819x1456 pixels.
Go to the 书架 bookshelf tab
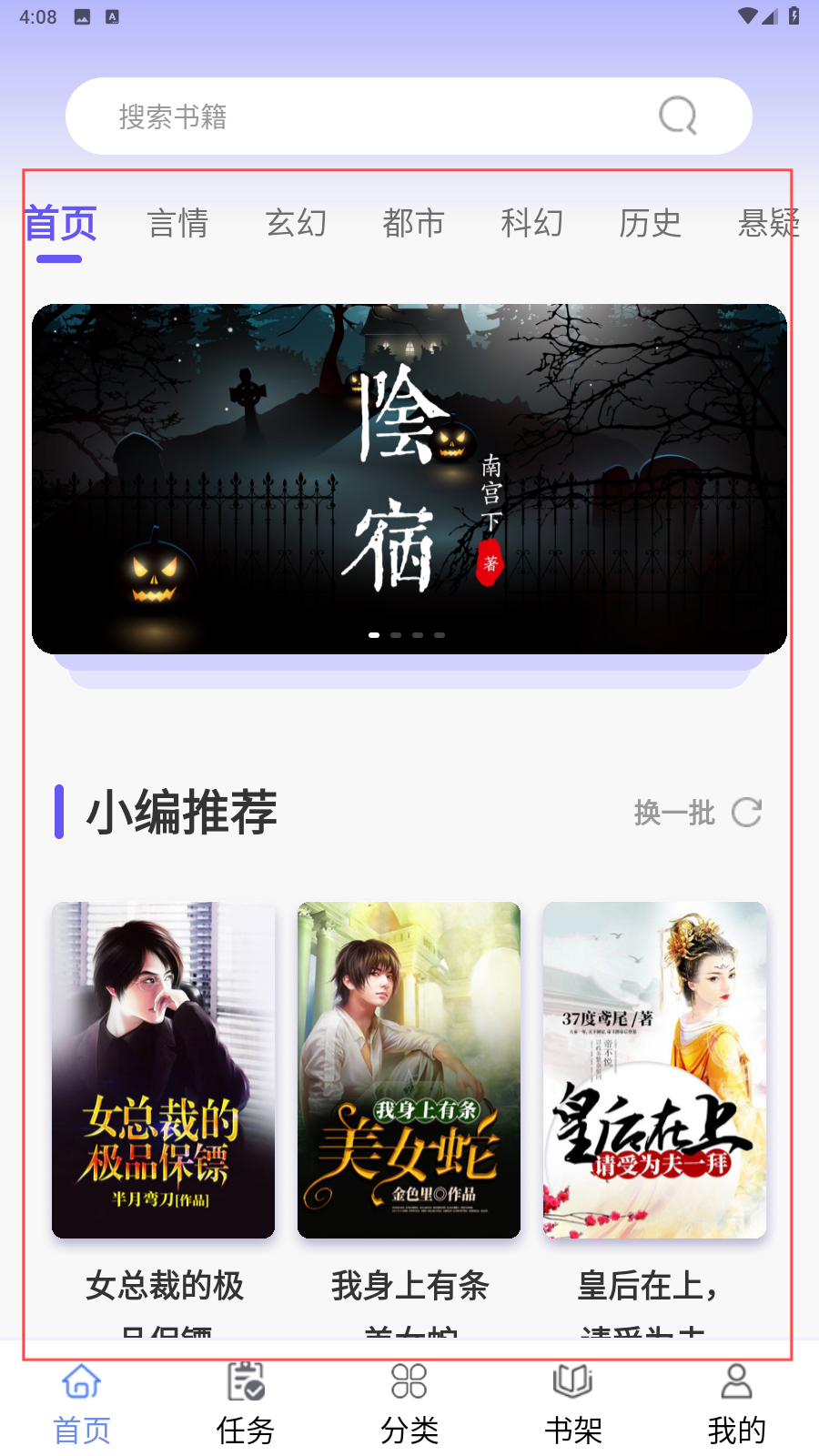click(x=573, y=1403)
